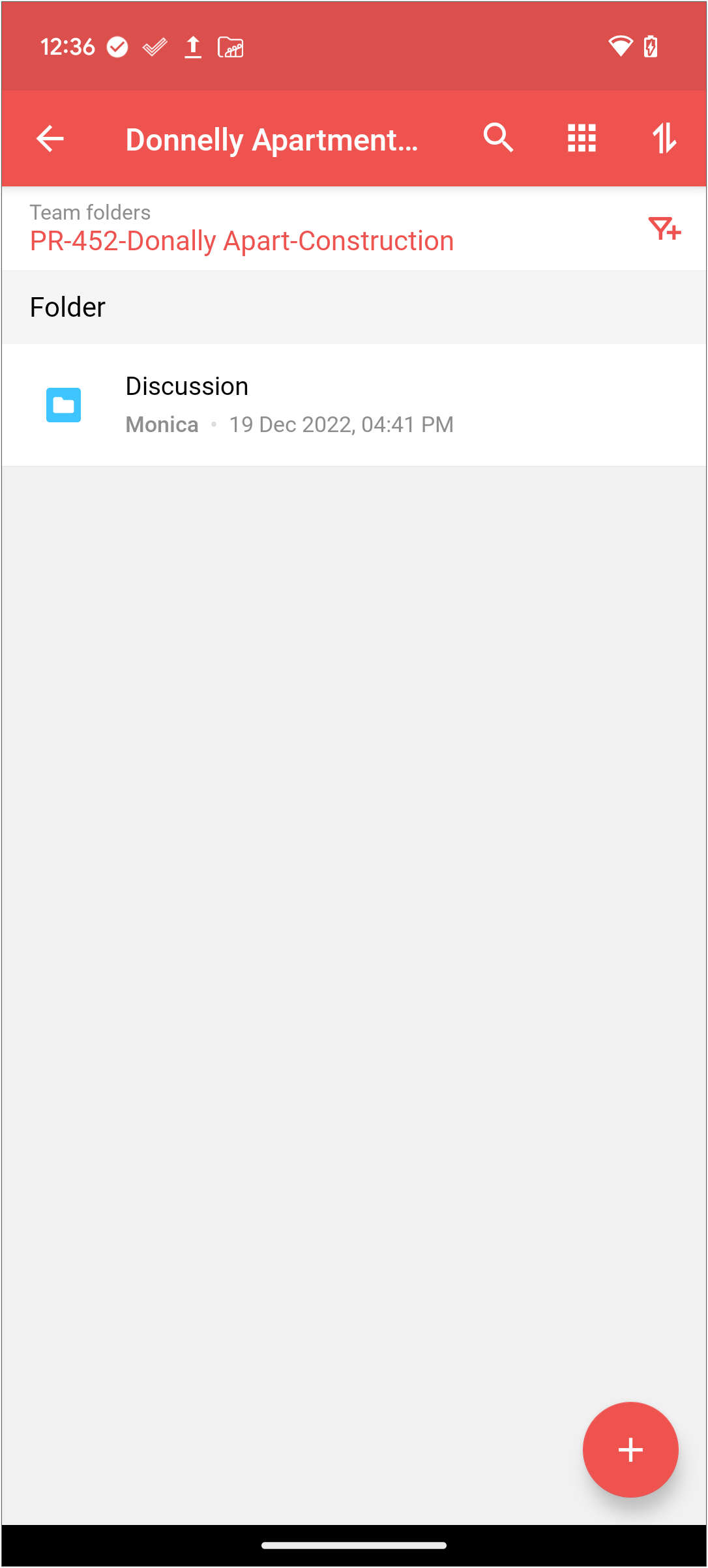
Task: Open the sort options
Action: (x=664, y=138)
